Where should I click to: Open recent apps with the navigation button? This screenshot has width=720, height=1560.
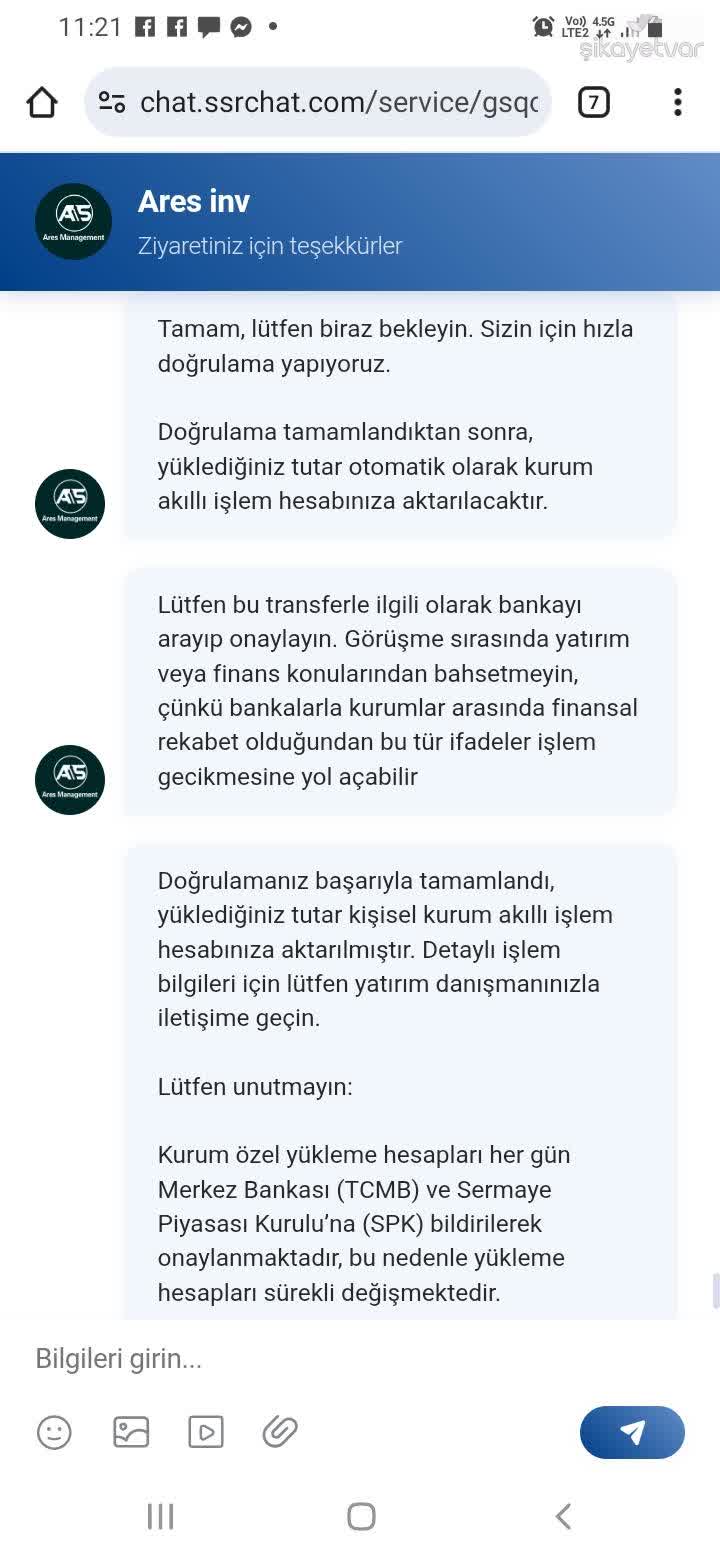tap(159, 1516)
